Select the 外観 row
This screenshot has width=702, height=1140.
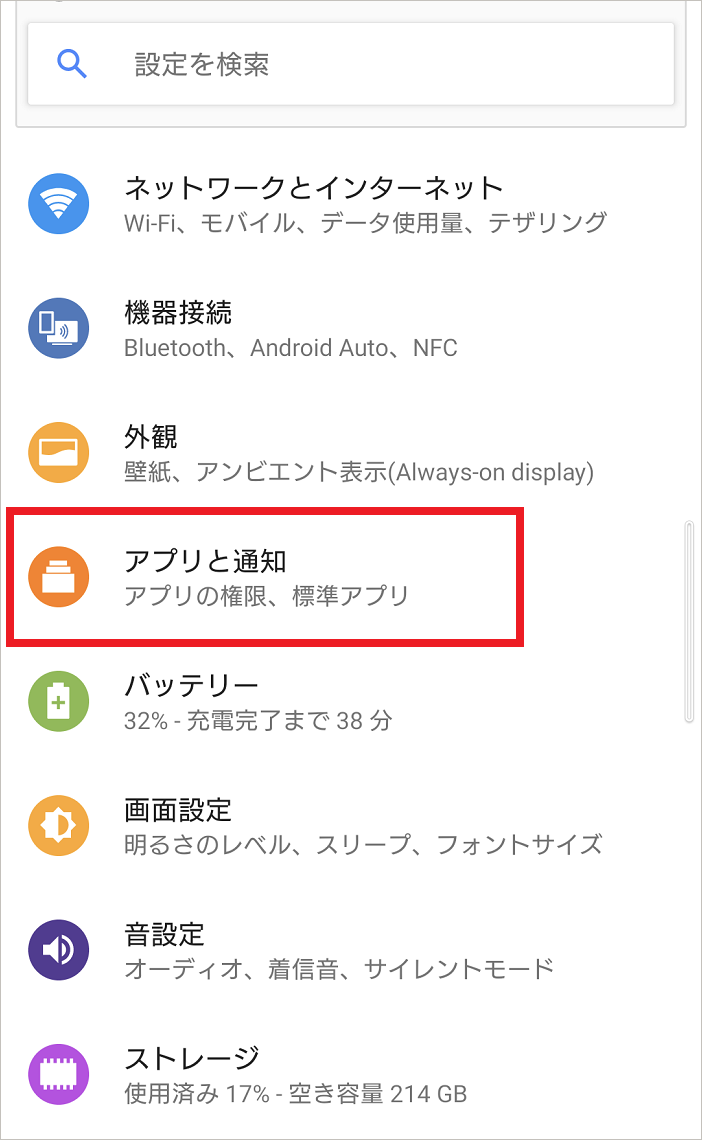(351, 453)
